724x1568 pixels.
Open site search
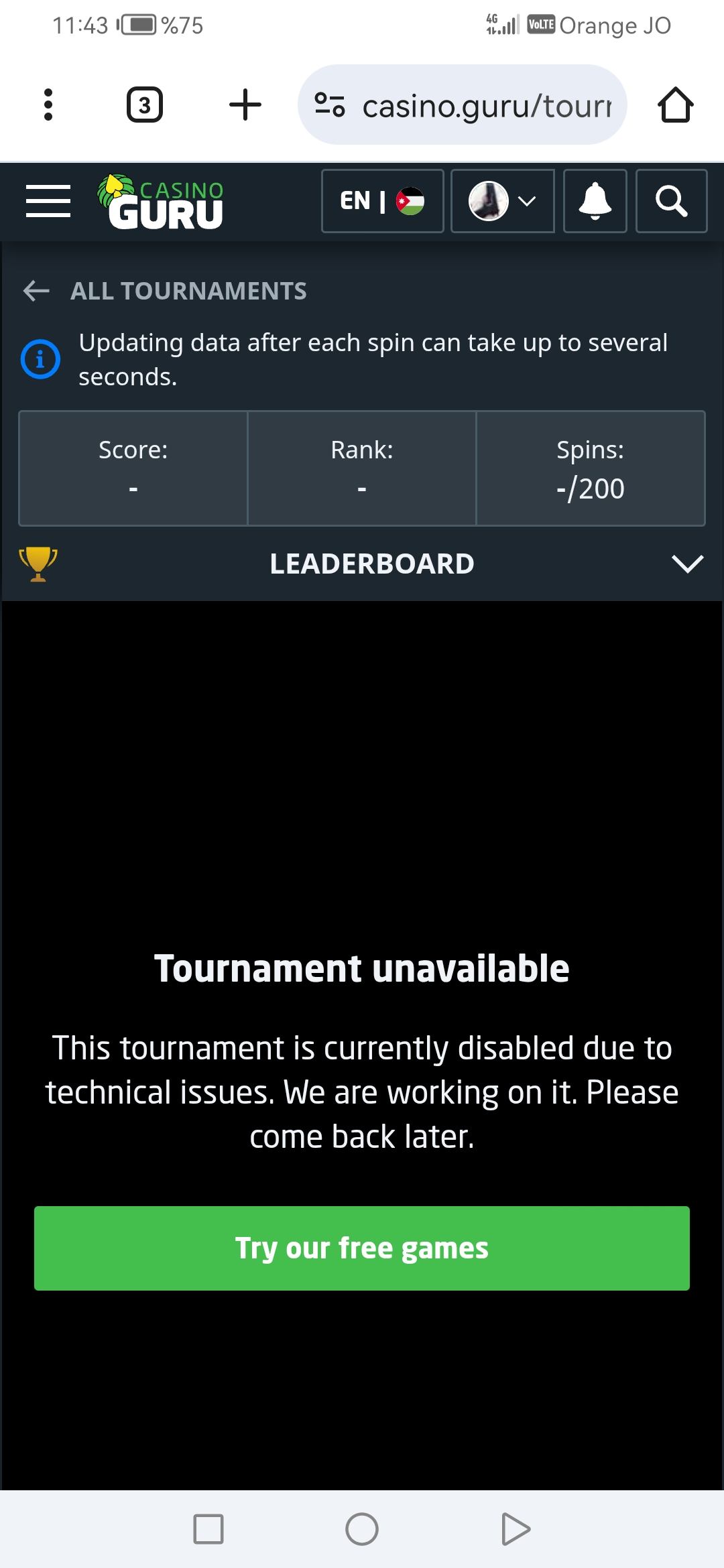[x=671, y=201]
